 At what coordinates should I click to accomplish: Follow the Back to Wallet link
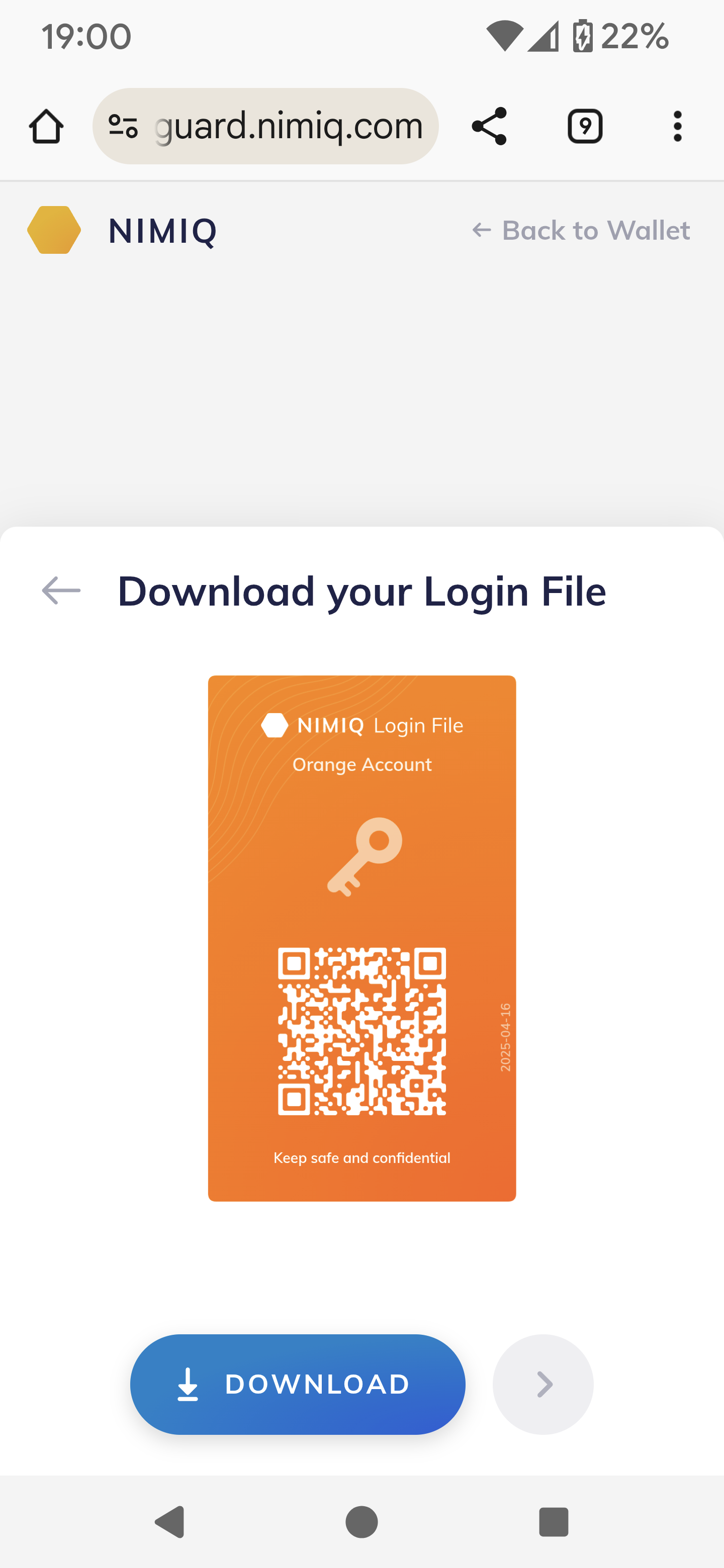tap(581, 230)
